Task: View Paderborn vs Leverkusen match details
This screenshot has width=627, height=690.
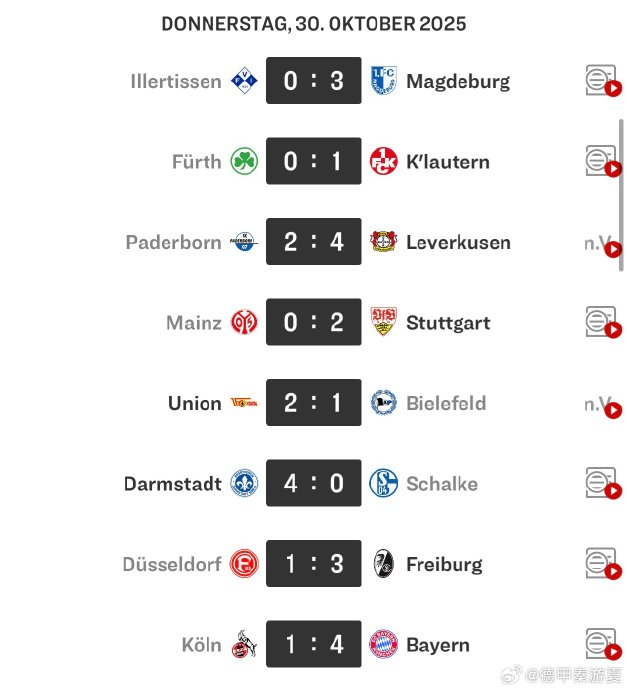Action: (x=313, y=242)
